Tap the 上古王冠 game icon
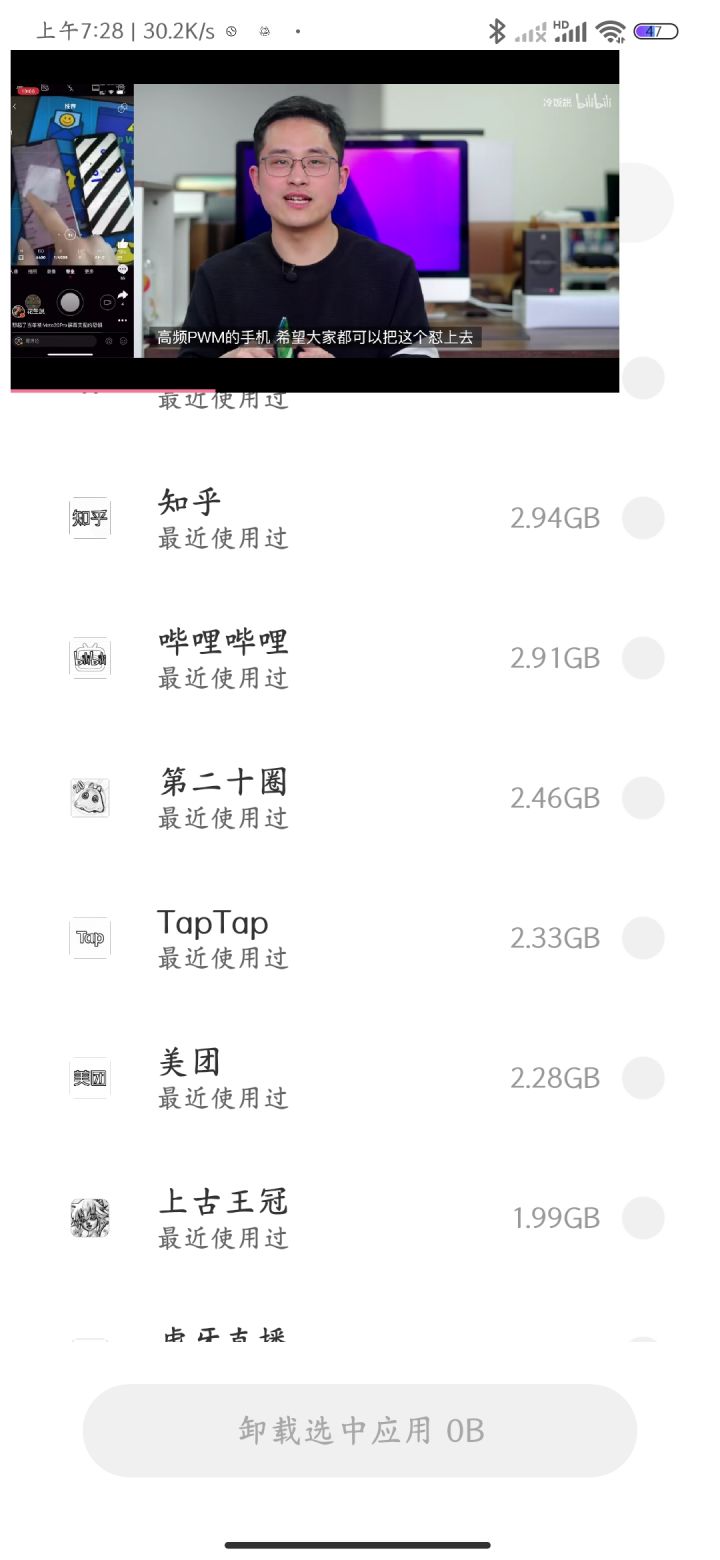Image resolution: width=720 pixels, height=1560 pixels. pos(90,1218)
